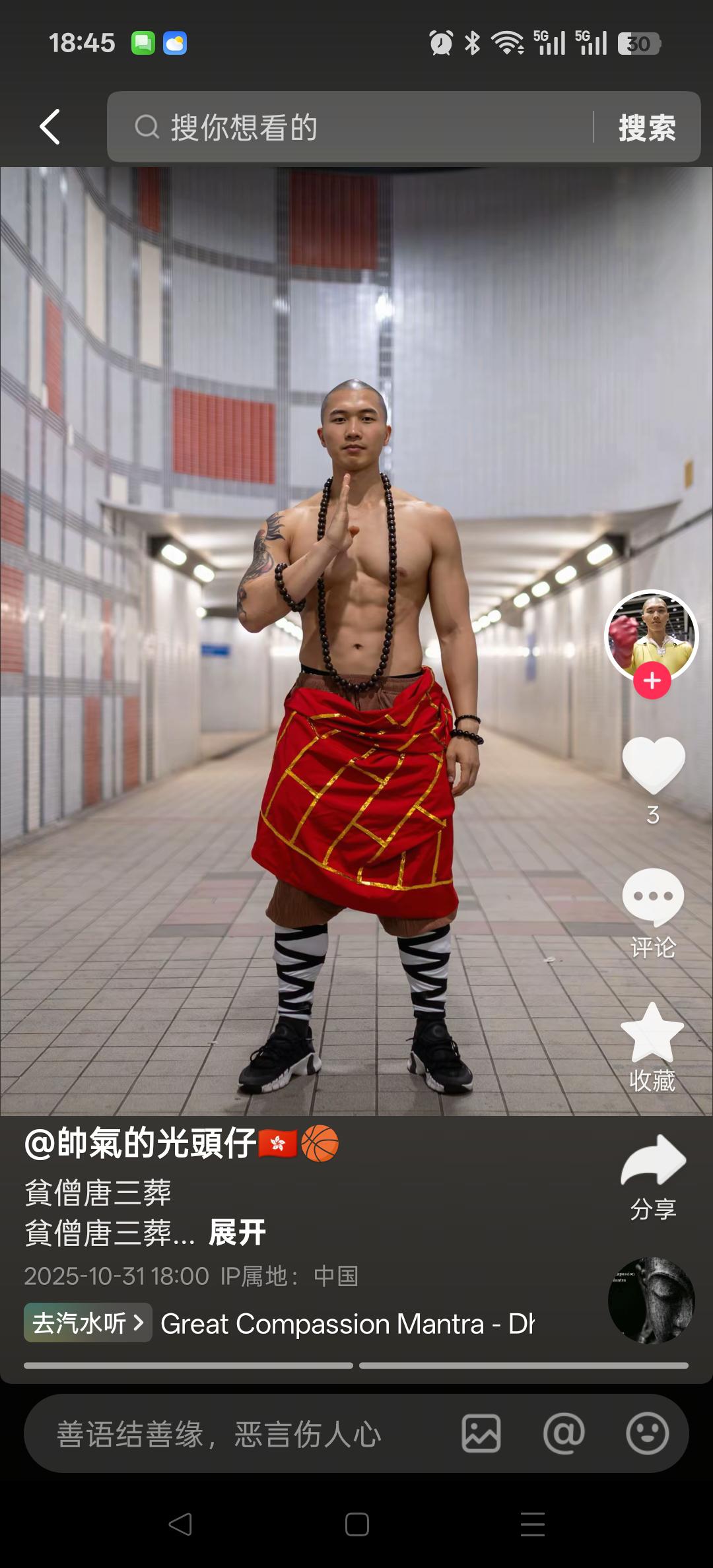Open the music album disc
Screen dimensions: 713x1568
tap(651, 1300)
